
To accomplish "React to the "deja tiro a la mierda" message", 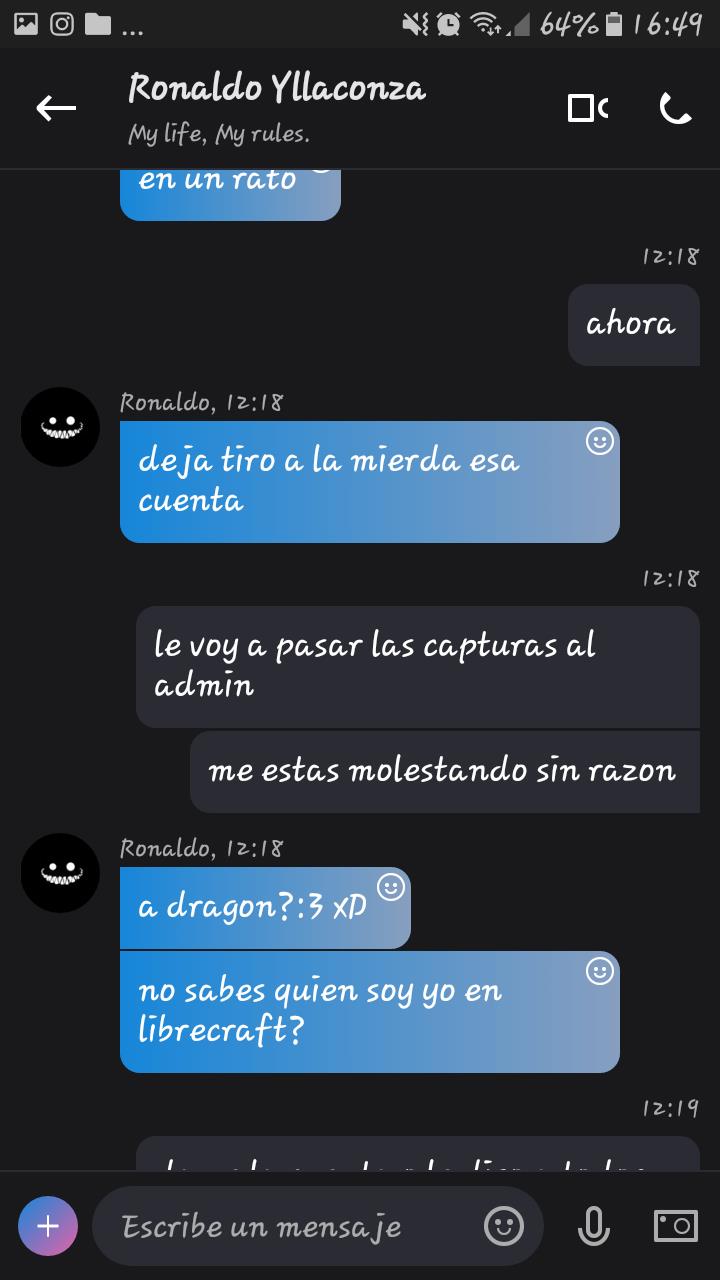I will click(x=599, y=441).
